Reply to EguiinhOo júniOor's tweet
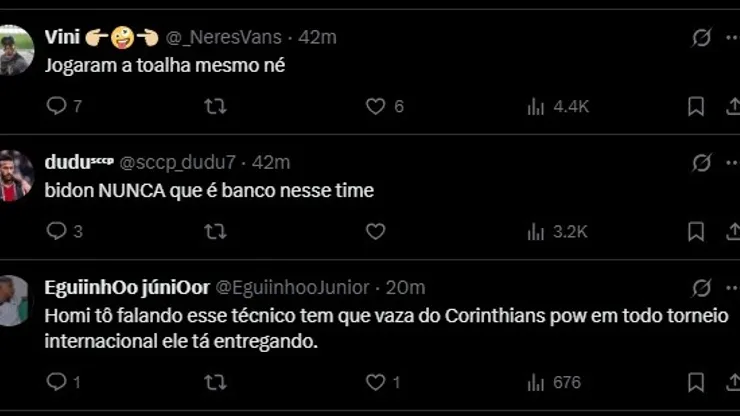Image resolution: width=740 pixels, height=416 pixels. 57,382
